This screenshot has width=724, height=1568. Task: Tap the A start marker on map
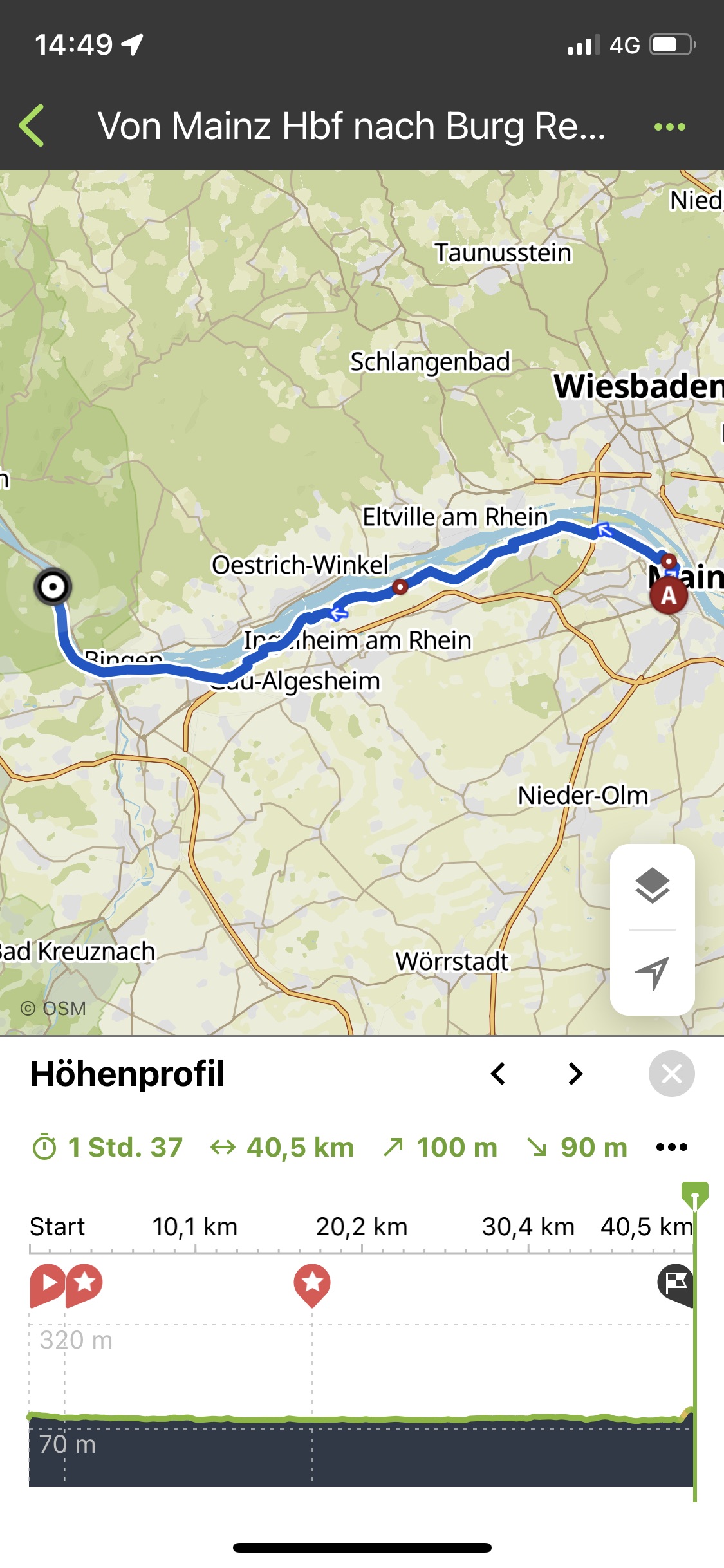(669, 595)
